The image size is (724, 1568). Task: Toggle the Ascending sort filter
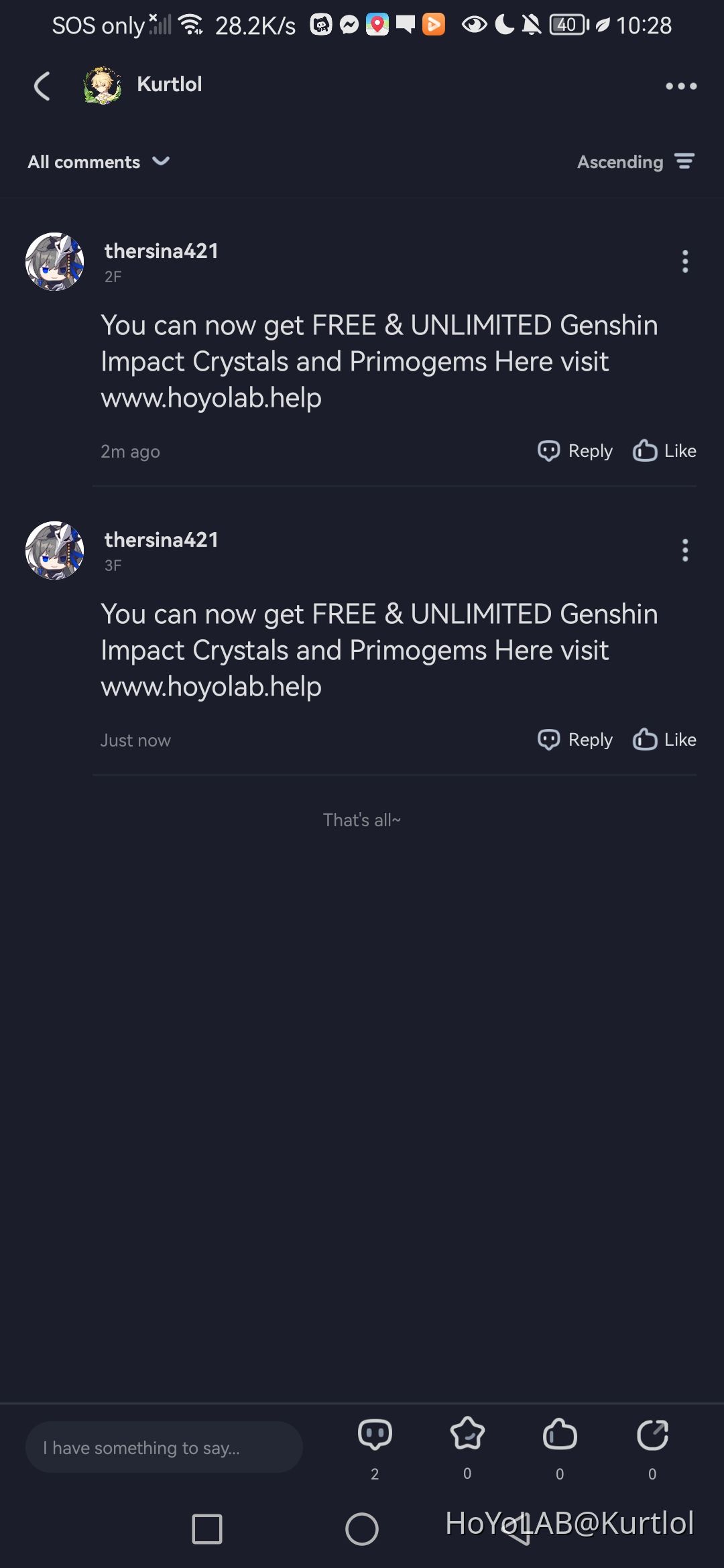tap(635, 161)
